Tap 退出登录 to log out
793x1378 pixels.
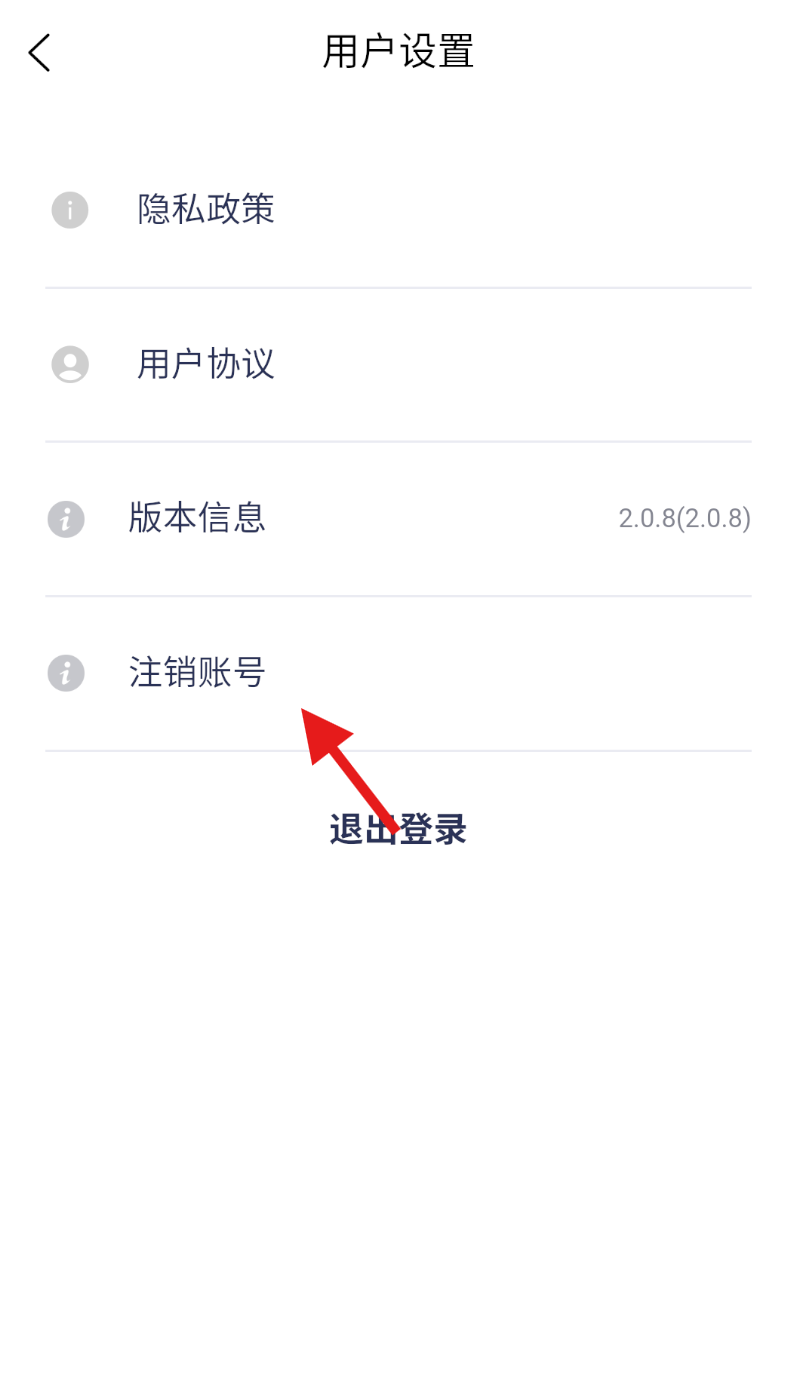(x=396, y=829)
